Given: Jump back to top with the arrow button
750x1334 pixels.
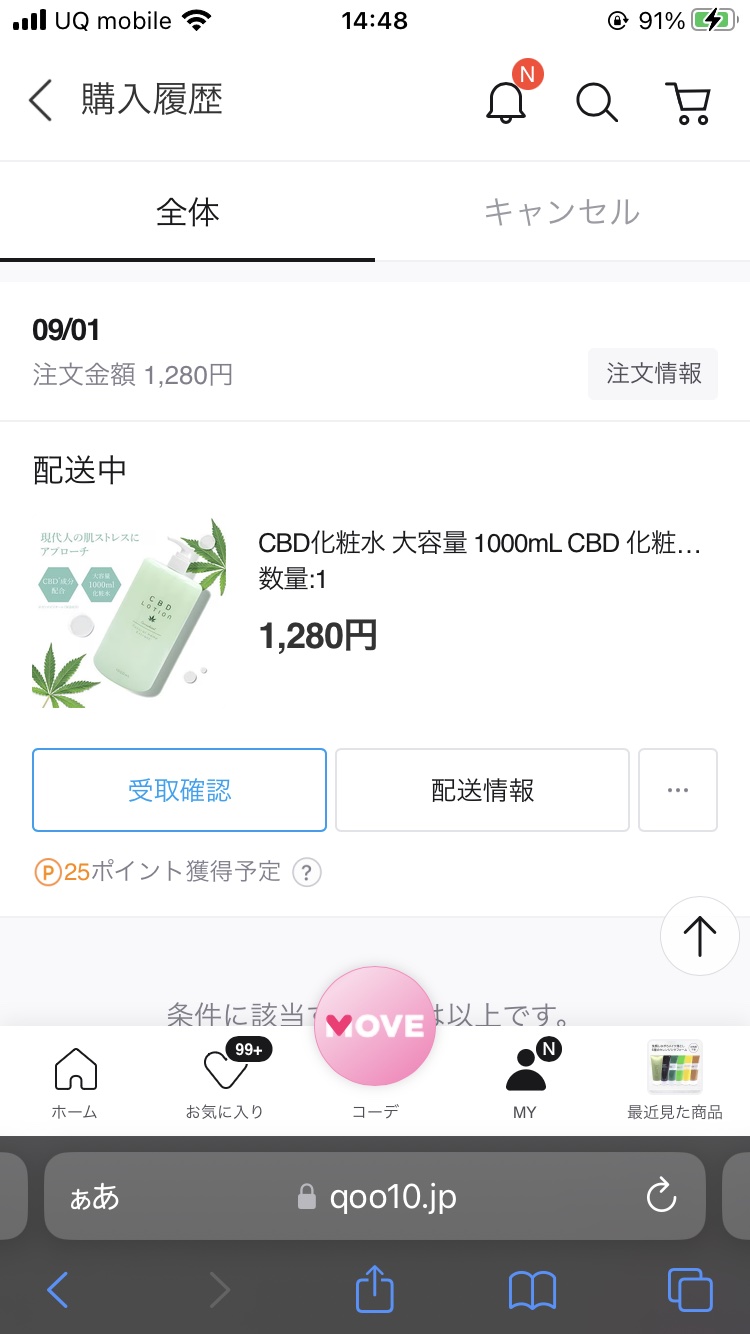Looking at the screenshot, I should click(x=699, y=936).
